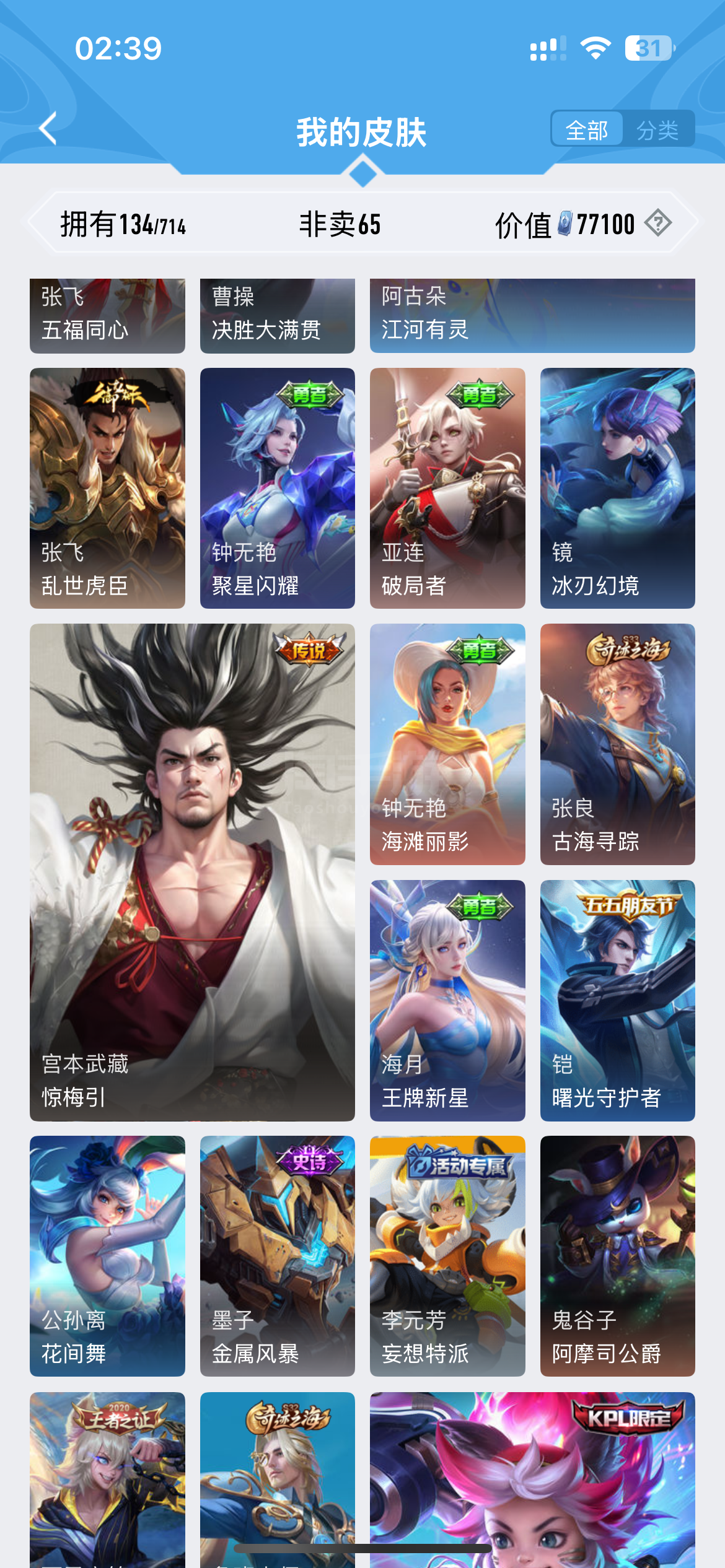Open 墨子 金属风暴 epic skin

click(278, 1256)
